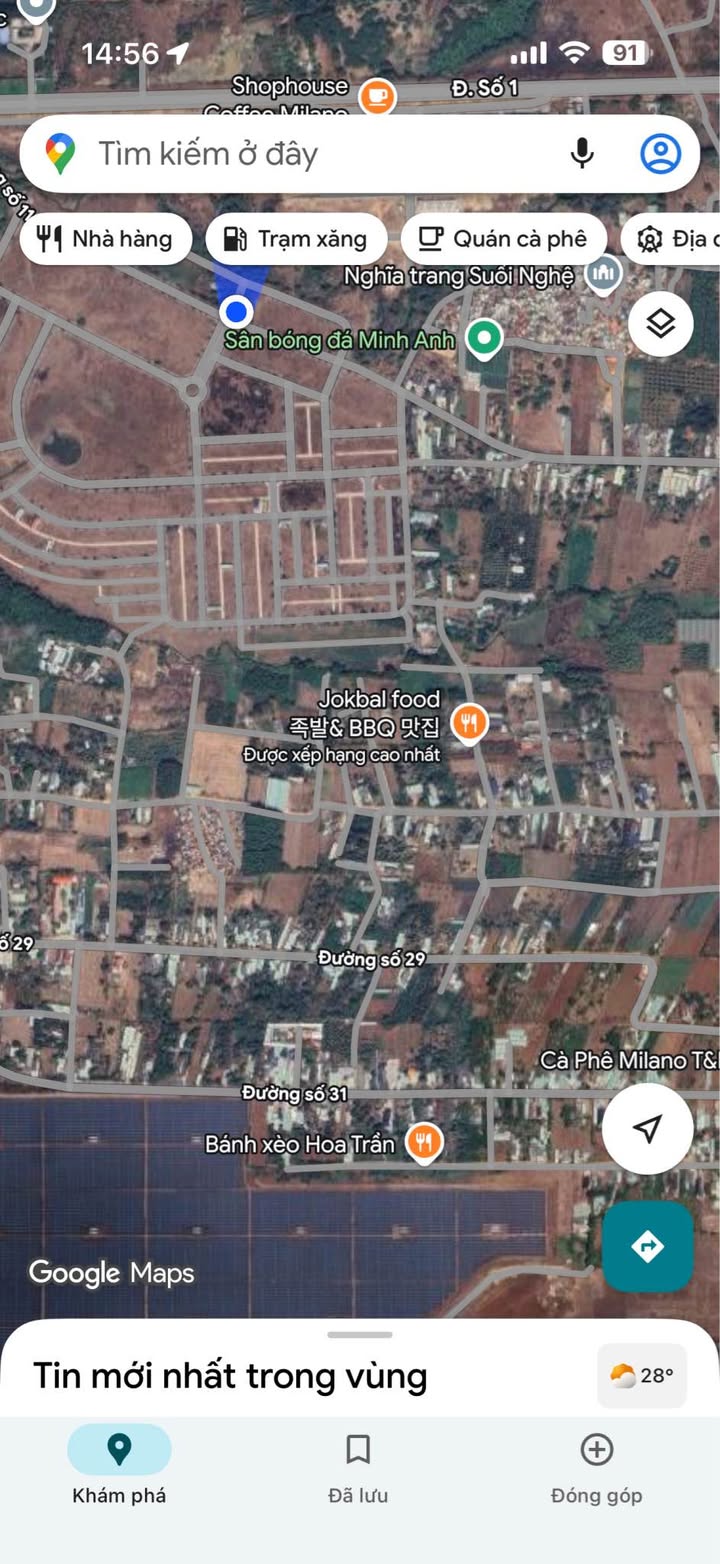
Task: Tap the Nghĩa trang Suối Nghệ marker
Action: [x=603, y=274]
